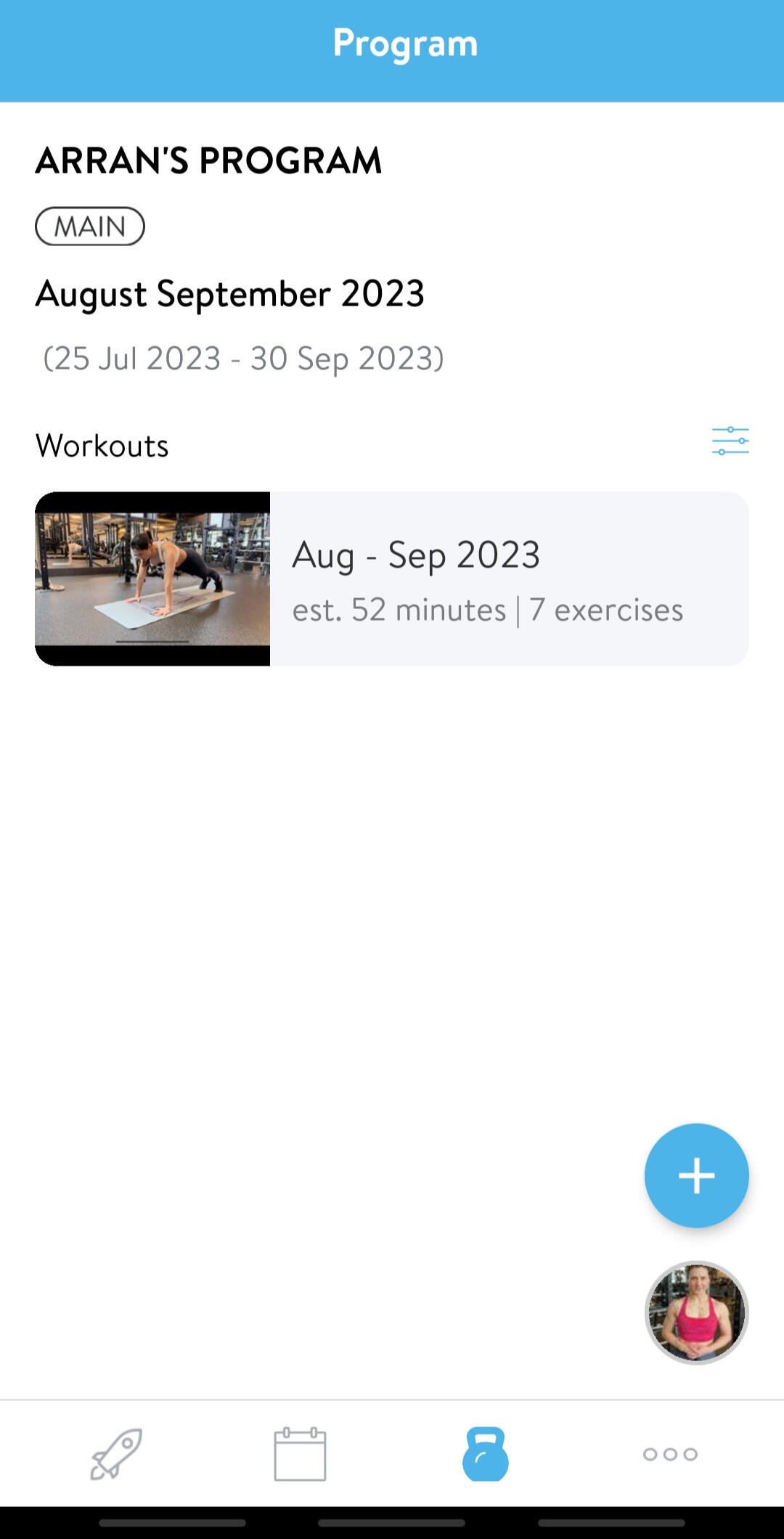
Task: Switch to the rocket tab
Action: [x=116, y=1453]
